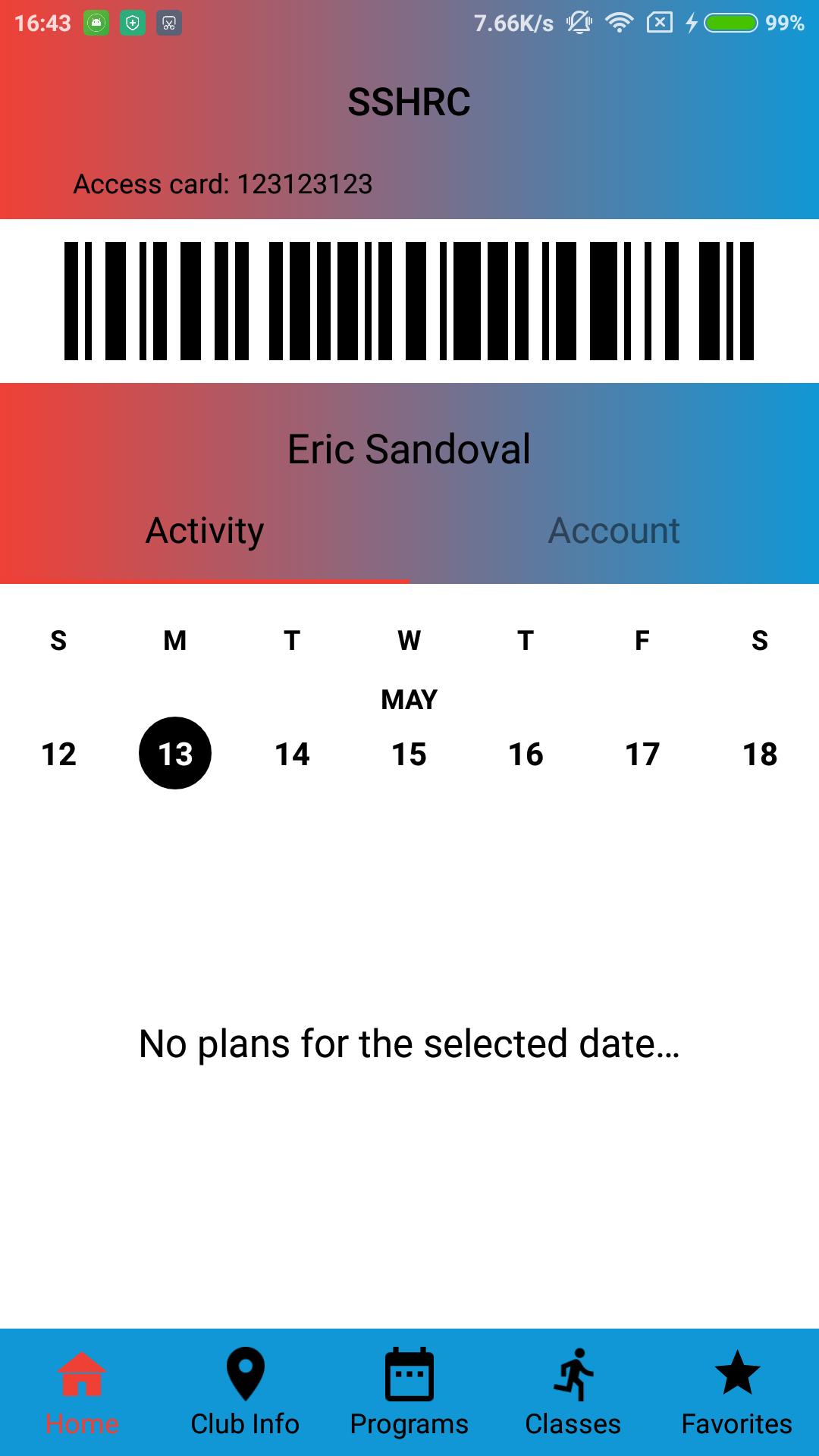Switch to the Programs tab

tap(409, 1394)
